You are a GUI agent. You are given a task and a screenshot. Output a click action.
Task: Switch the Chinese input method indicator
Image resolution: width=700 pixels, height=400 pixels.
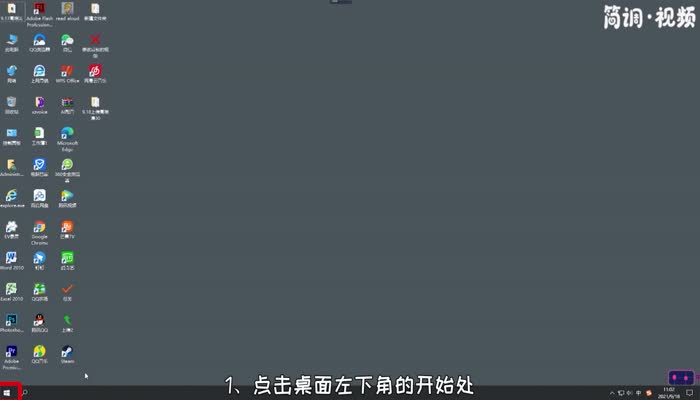click(638, 391)
